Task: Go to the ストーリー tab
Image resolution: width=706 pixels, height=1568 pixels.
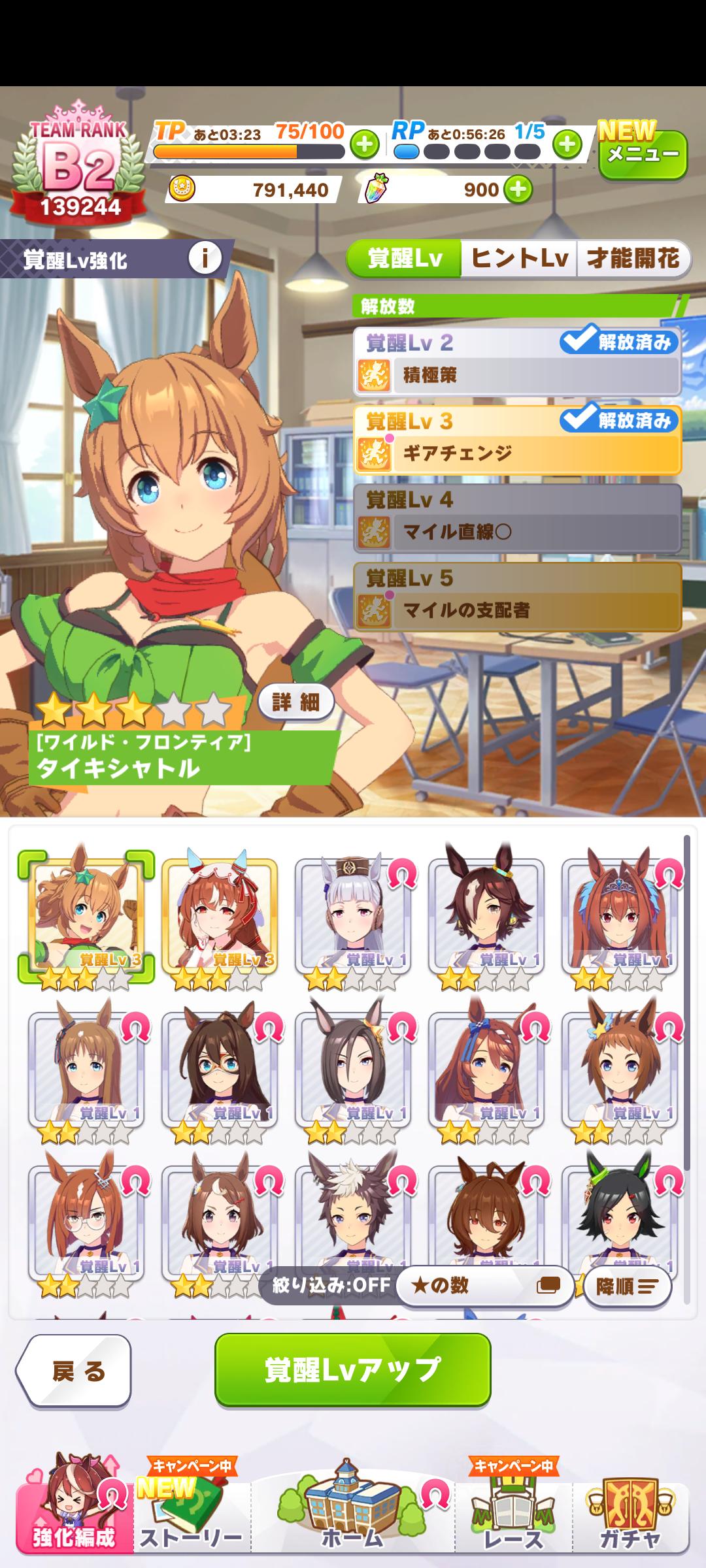Action: (191, 1517)
